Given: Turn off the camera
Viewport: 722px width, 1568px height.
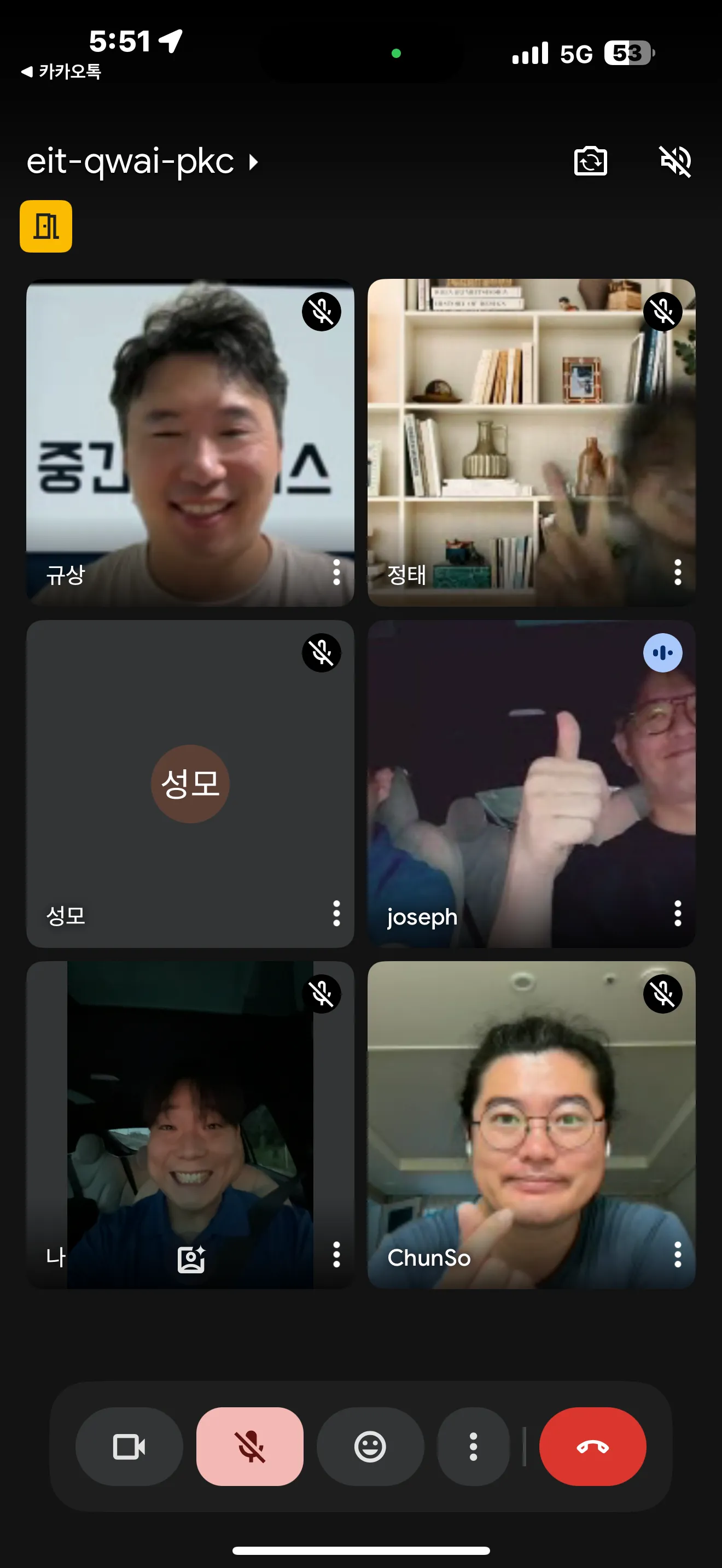Looking at the screenshot, I should 129,1446.
